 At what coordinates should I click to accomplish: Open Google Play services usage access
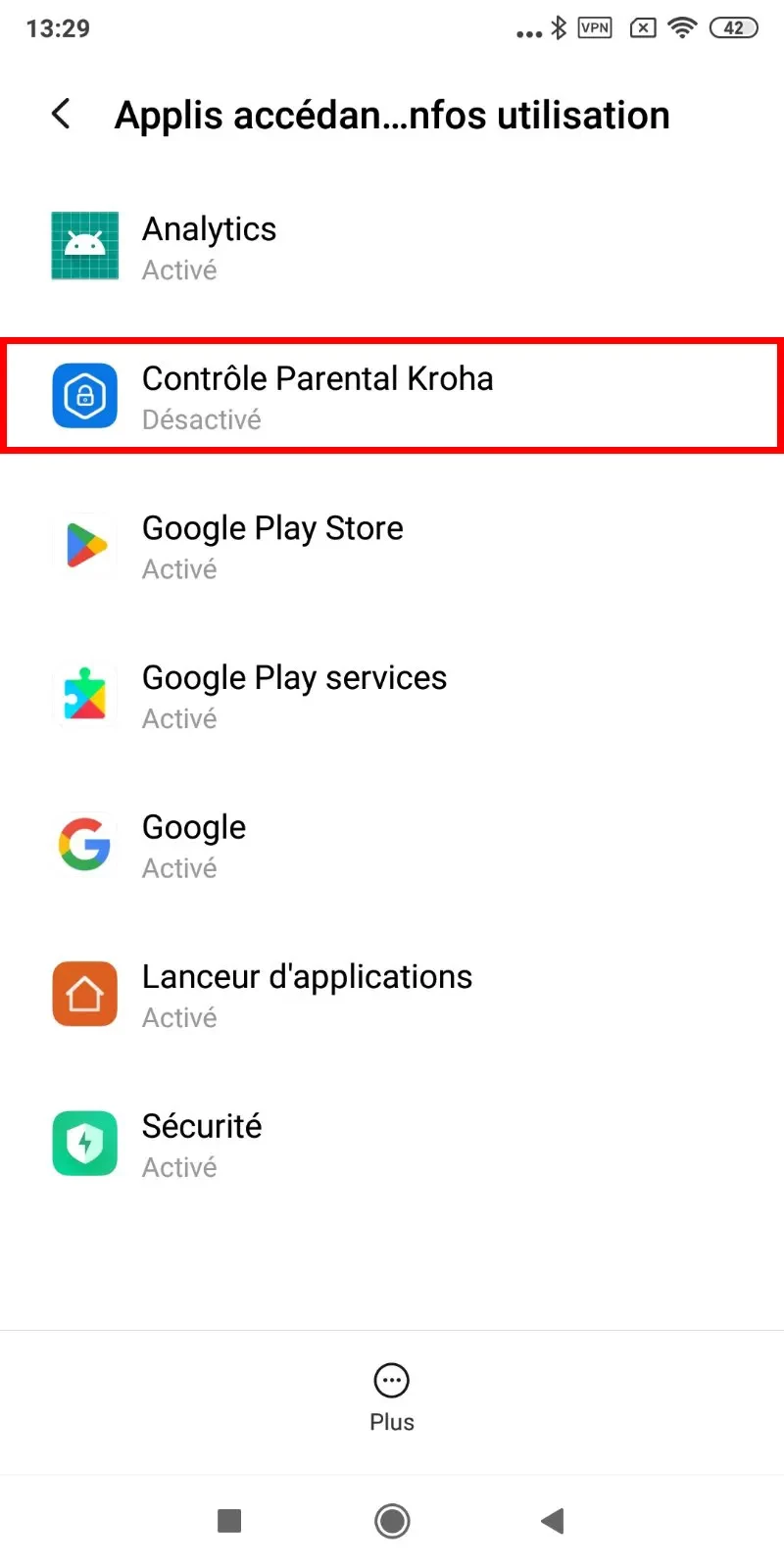(392, 696)
